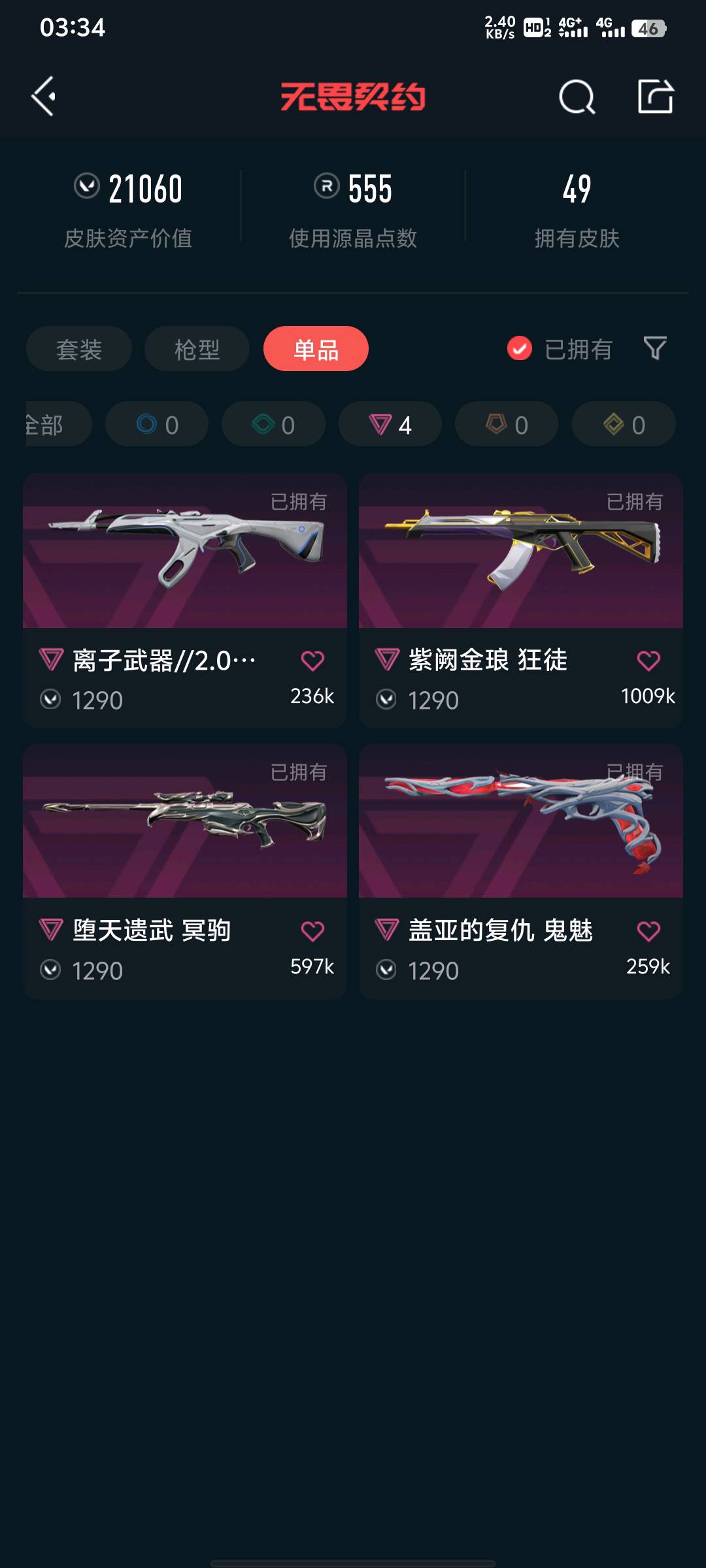706x1568 pixels.
Task: Go back using the top-left arrow
Action: pos(44,97)
